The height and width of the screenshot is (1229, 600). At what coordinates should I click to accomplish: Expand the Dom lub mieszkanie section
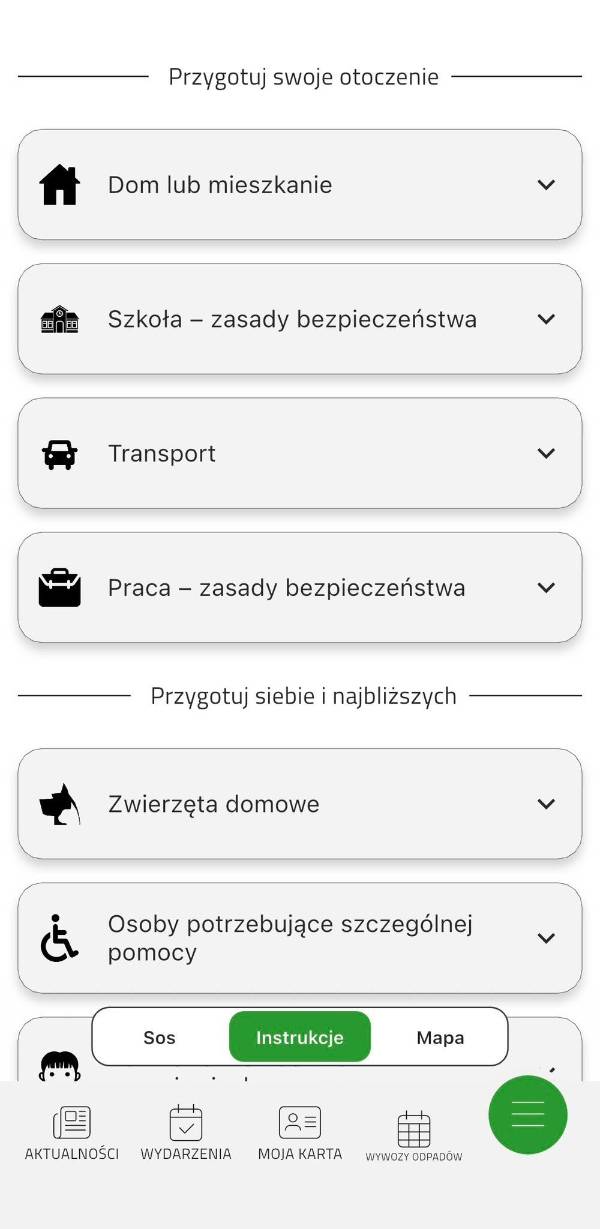tap(299, 185)
